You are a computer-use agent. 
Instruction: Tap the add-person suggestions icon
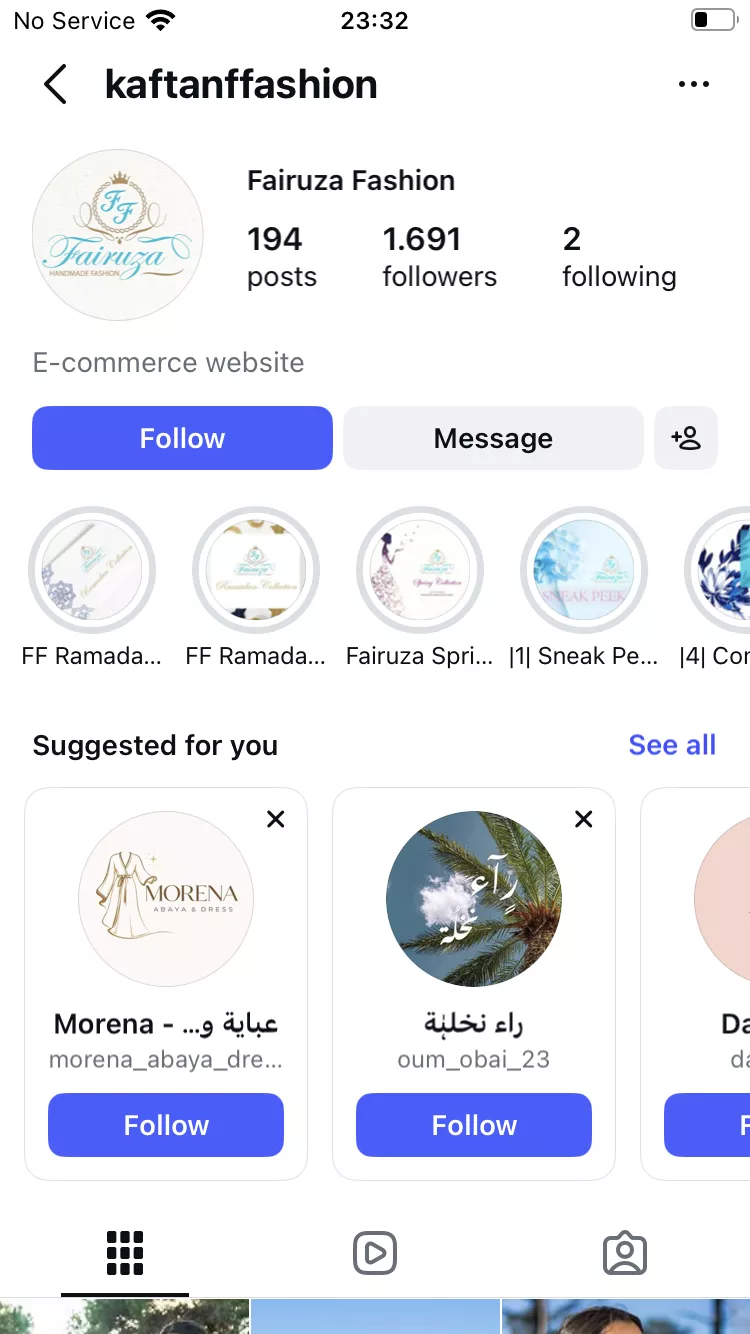pyautogui.click(x=686, y=438)
